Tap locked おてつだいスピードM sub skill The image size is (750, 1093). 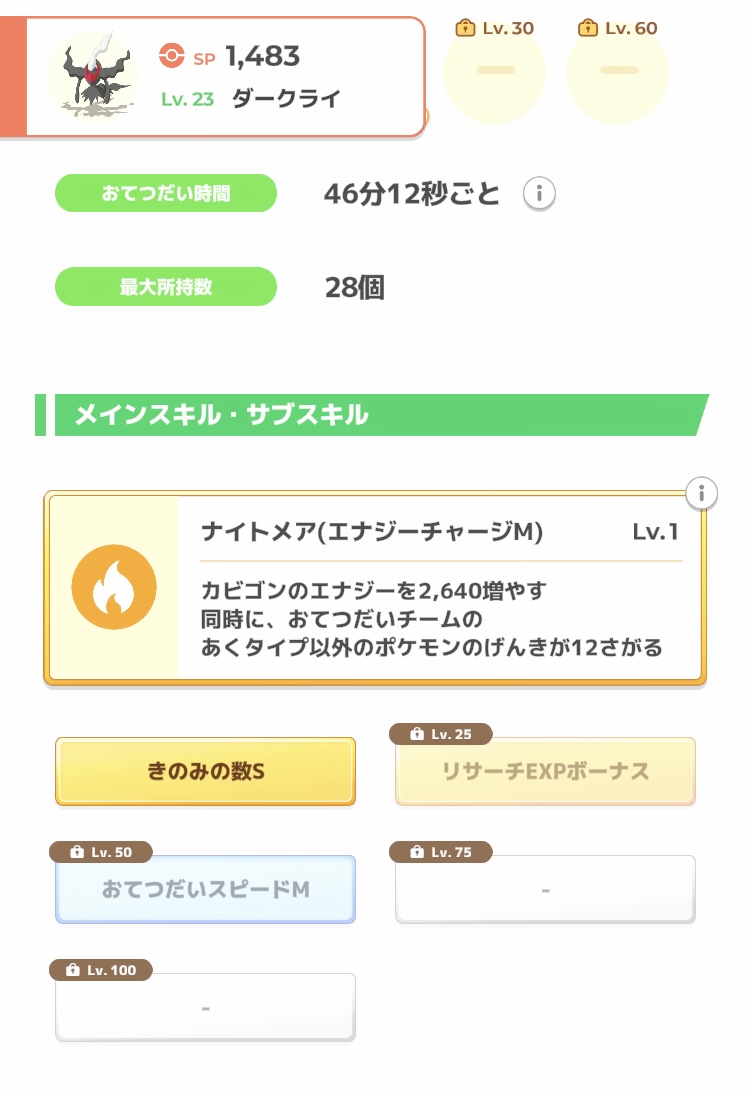point(205,889)
